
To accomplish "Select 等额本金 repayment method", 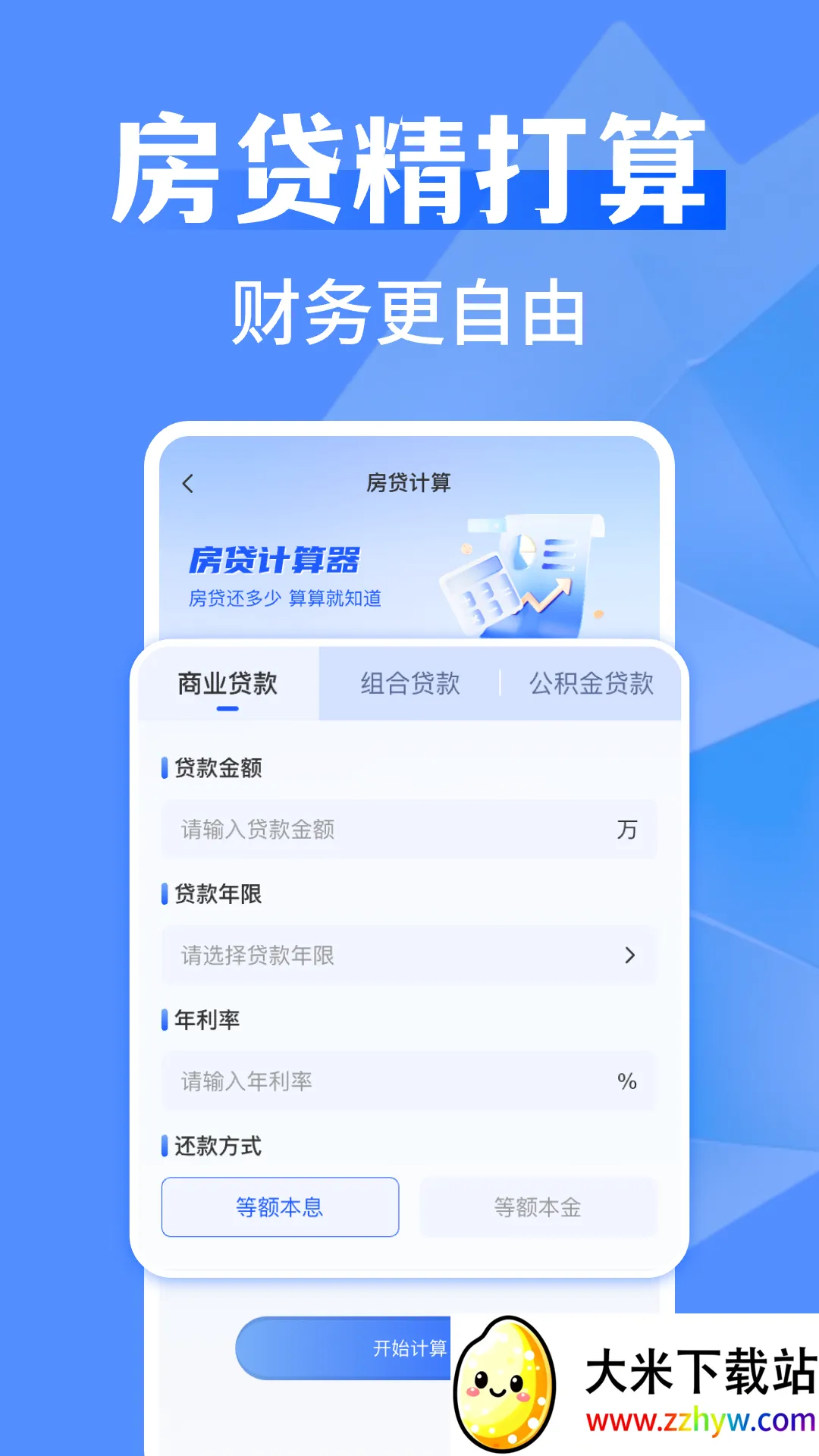I will pos(539,1207).
